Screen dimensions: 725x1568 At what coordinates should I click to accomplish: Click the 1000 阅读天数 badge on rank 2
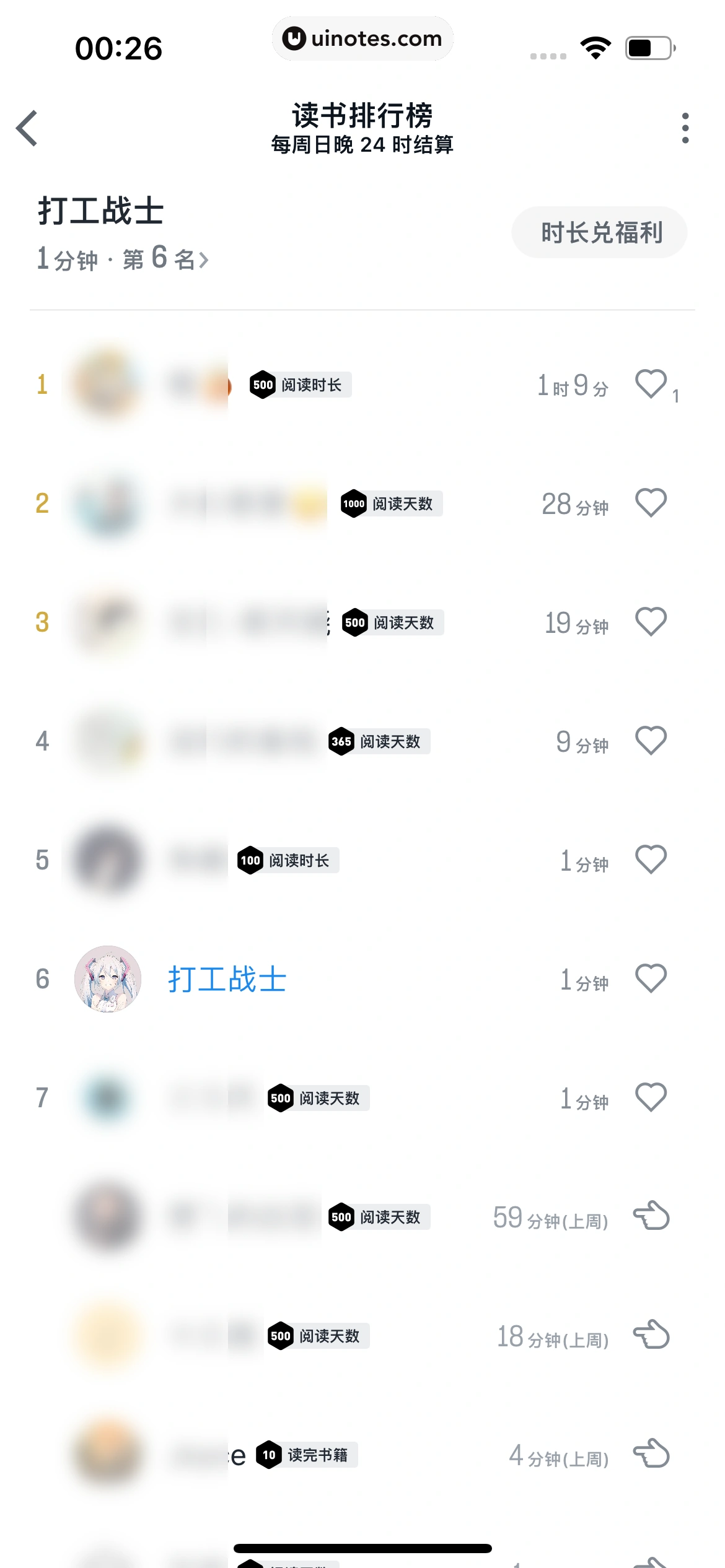point(391,503)
